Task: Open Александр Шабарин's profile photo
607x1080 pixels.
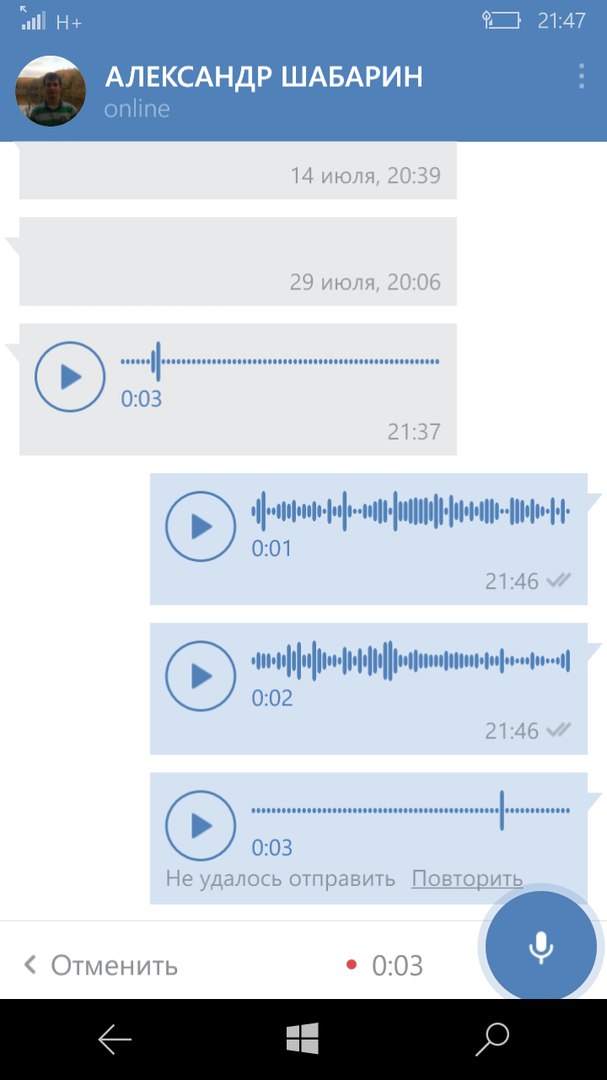Action: click(50, 91)
